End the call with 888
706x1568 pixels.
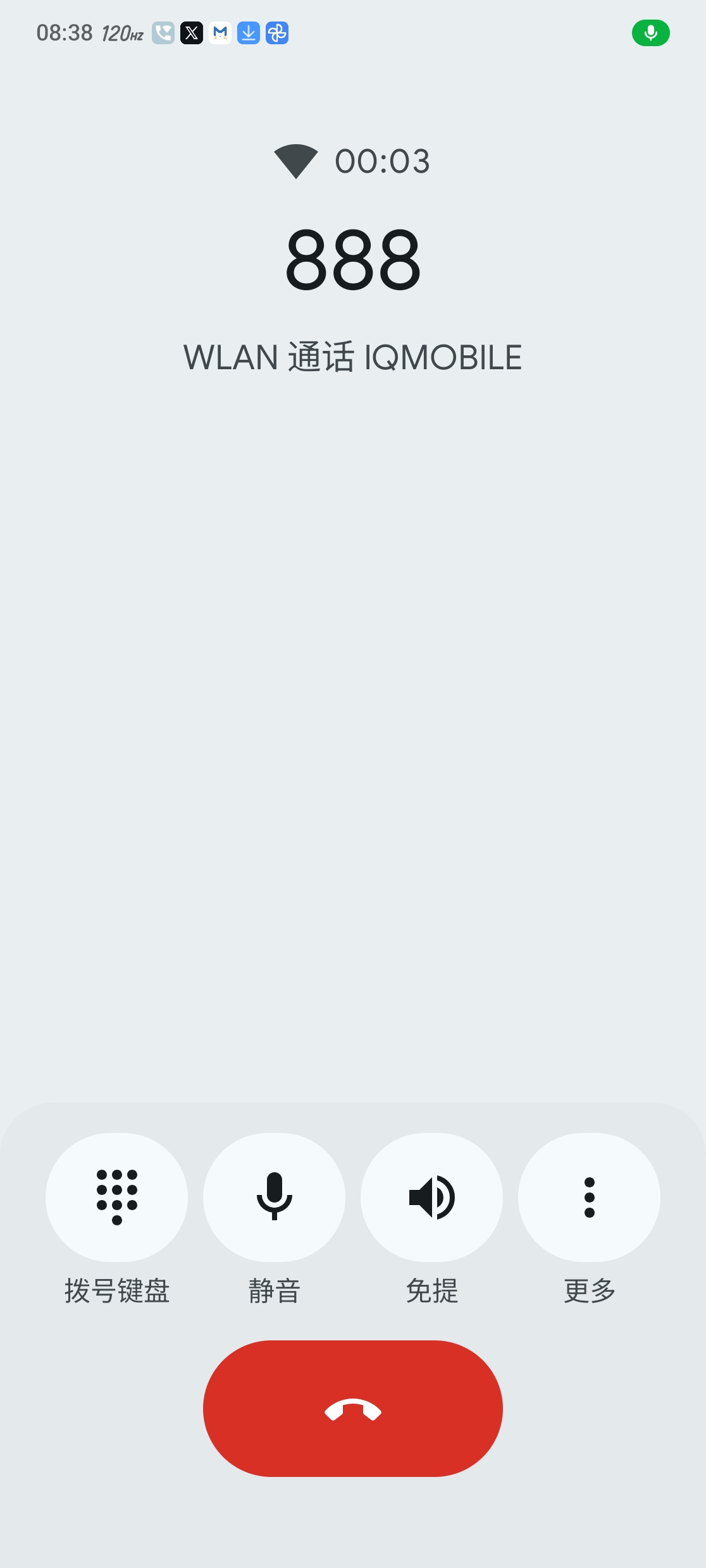click(353, 1409)
